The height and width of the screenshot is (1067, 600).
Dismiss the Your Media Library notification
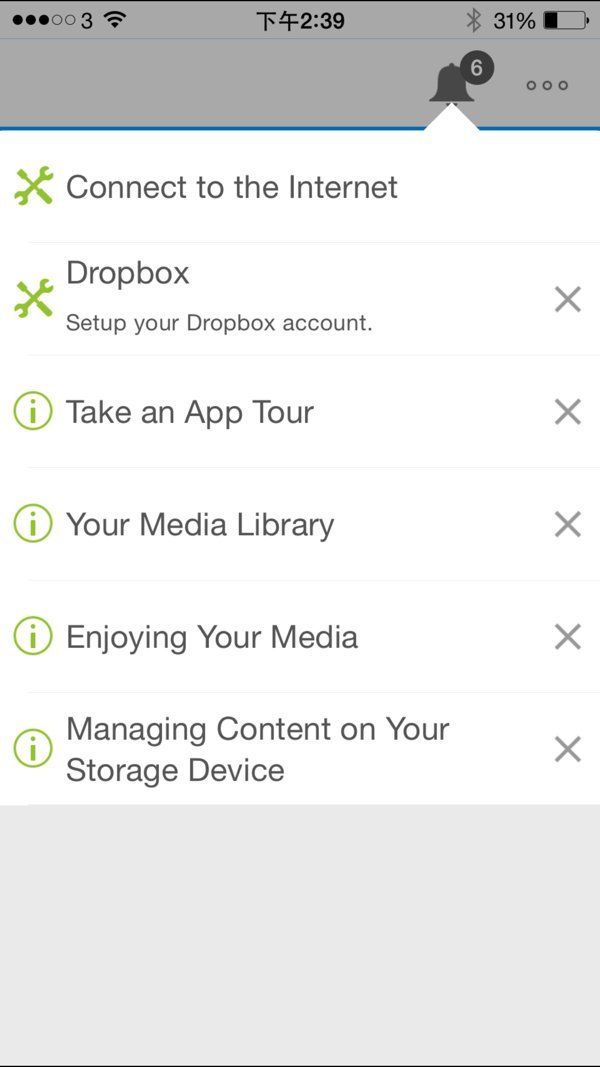[567, 524]
